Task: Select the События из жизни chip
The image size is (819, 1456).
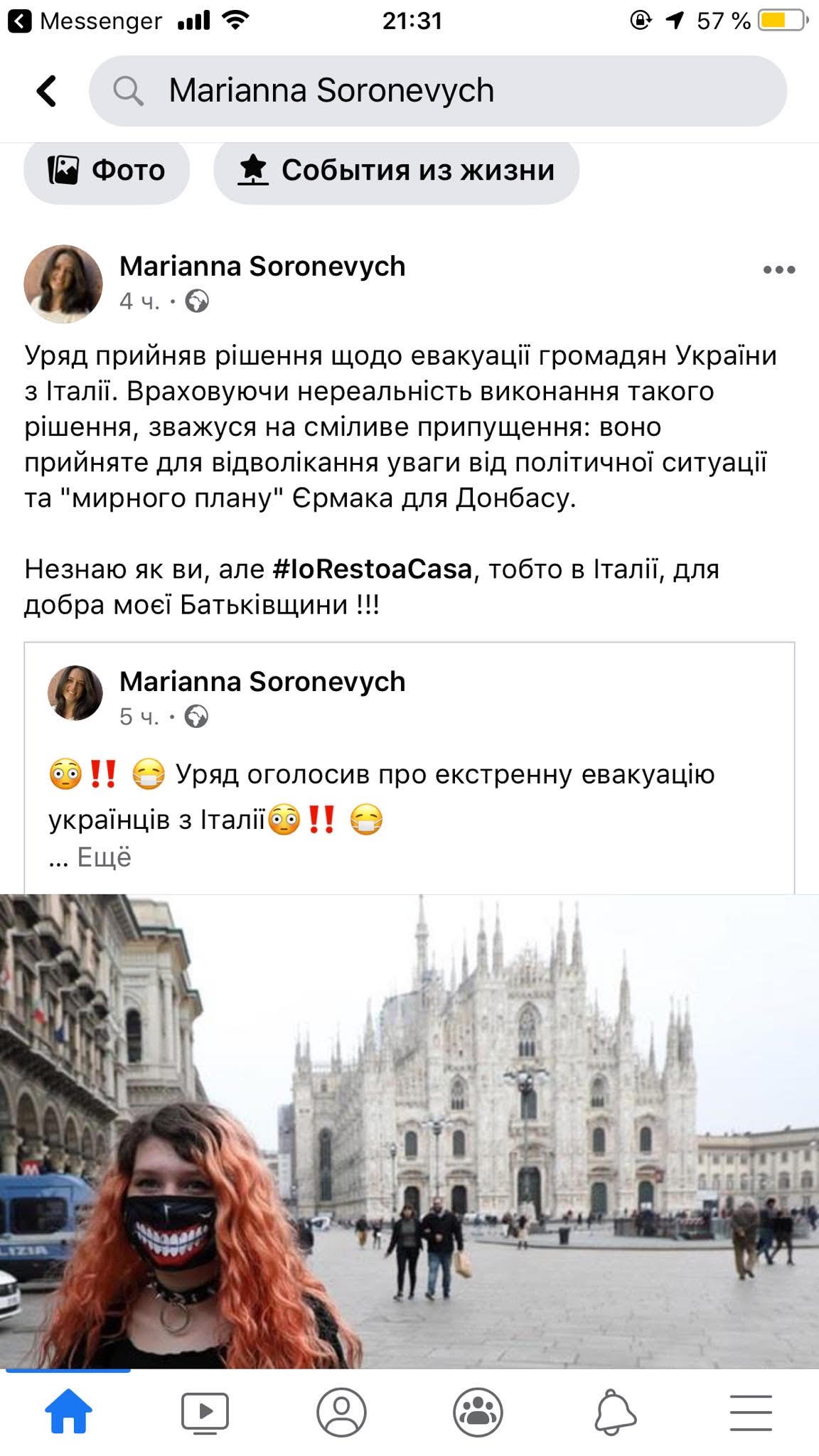Action: coord(396,171)
